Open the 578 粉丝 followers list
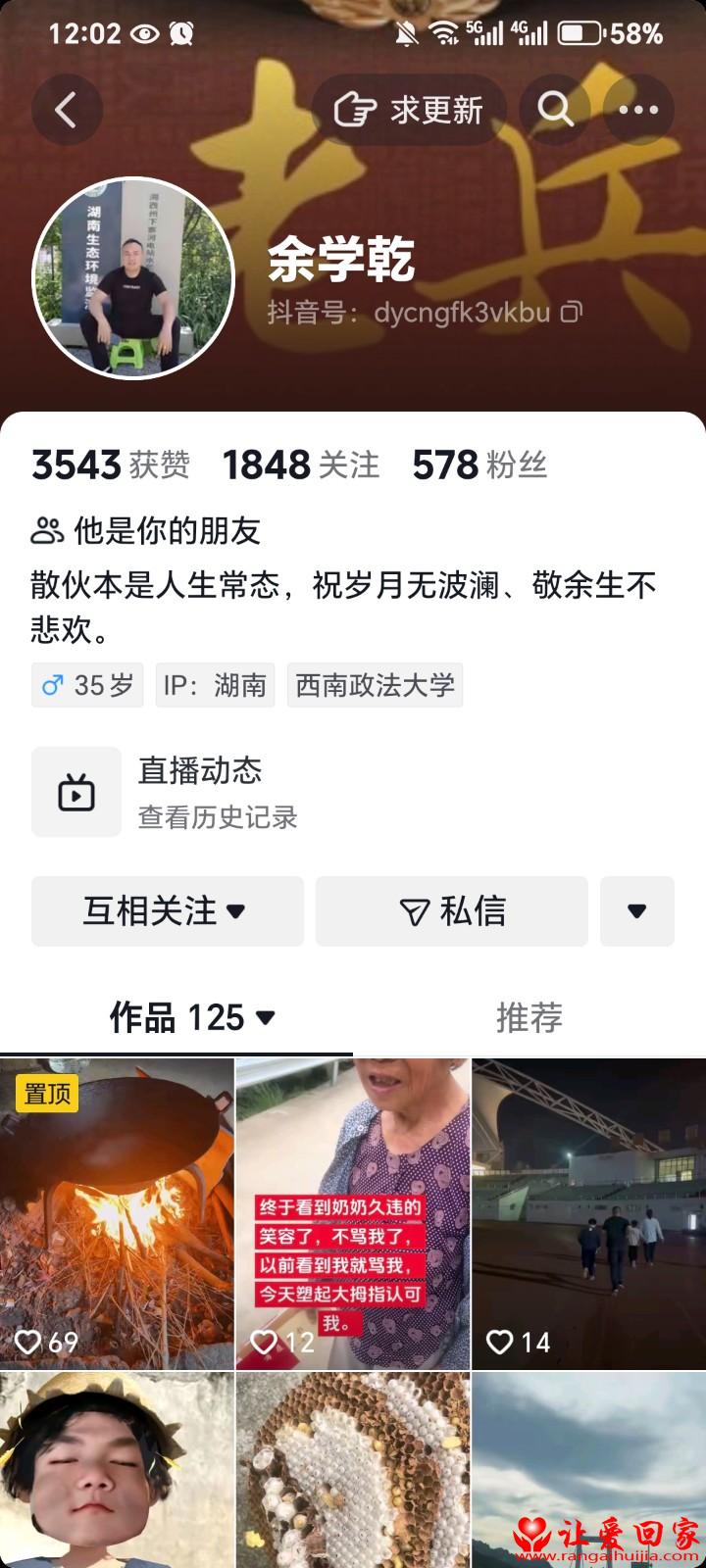Viewport: 706px width, 1568px height. [x=479, y=465]
